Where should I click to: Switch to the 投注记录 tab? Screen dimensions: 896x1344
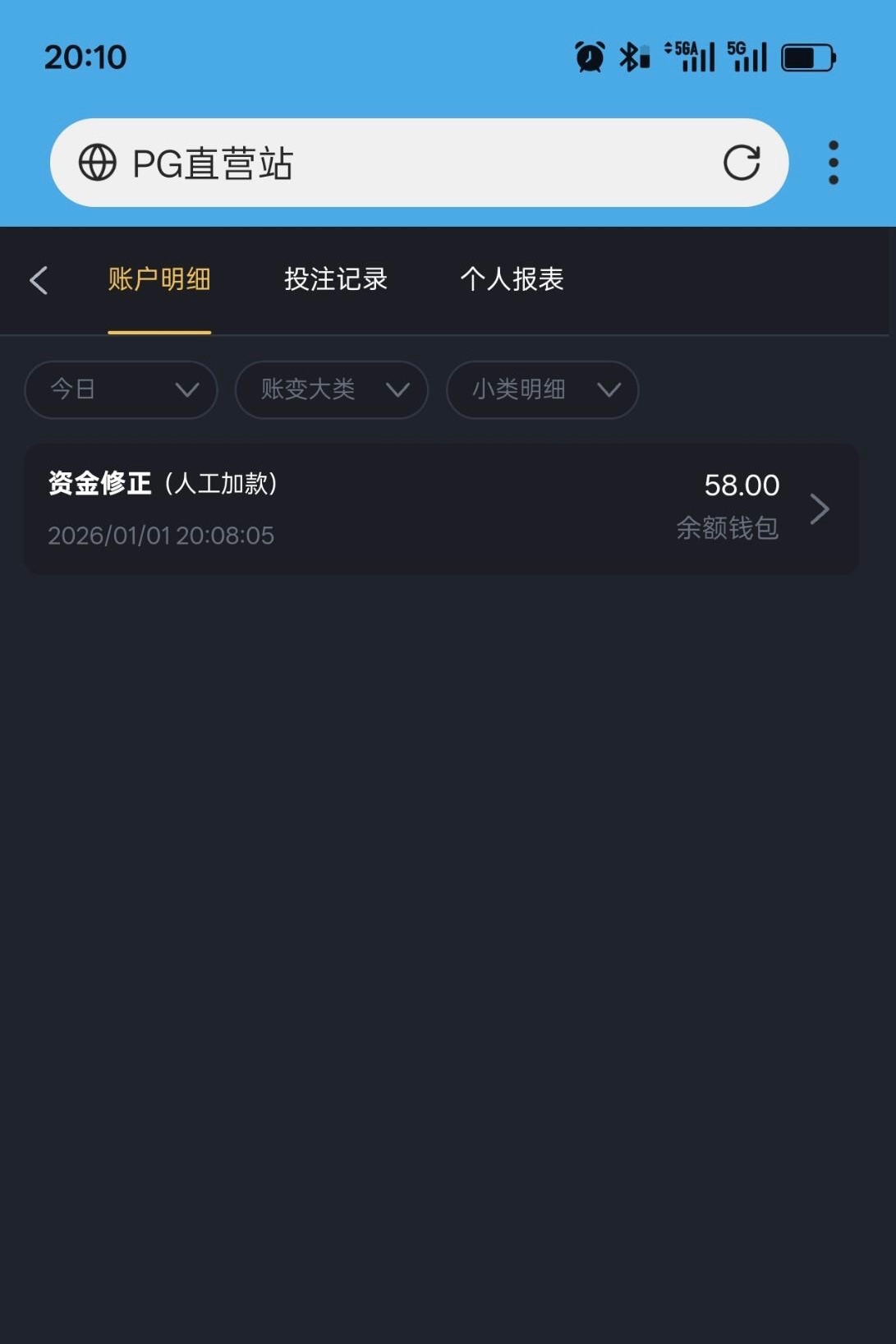[x=335, y=280]
